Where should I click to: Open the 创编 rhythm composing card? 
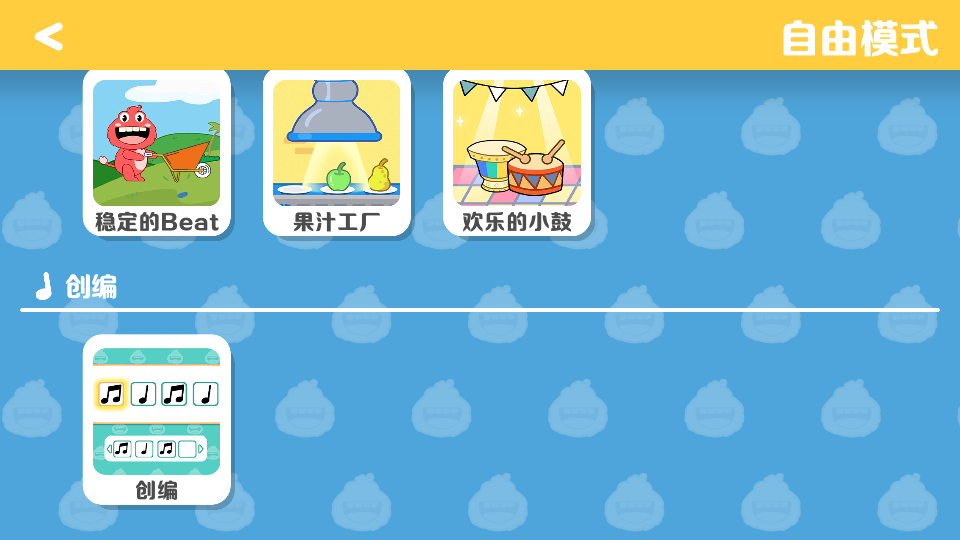[x=157, y=419]
